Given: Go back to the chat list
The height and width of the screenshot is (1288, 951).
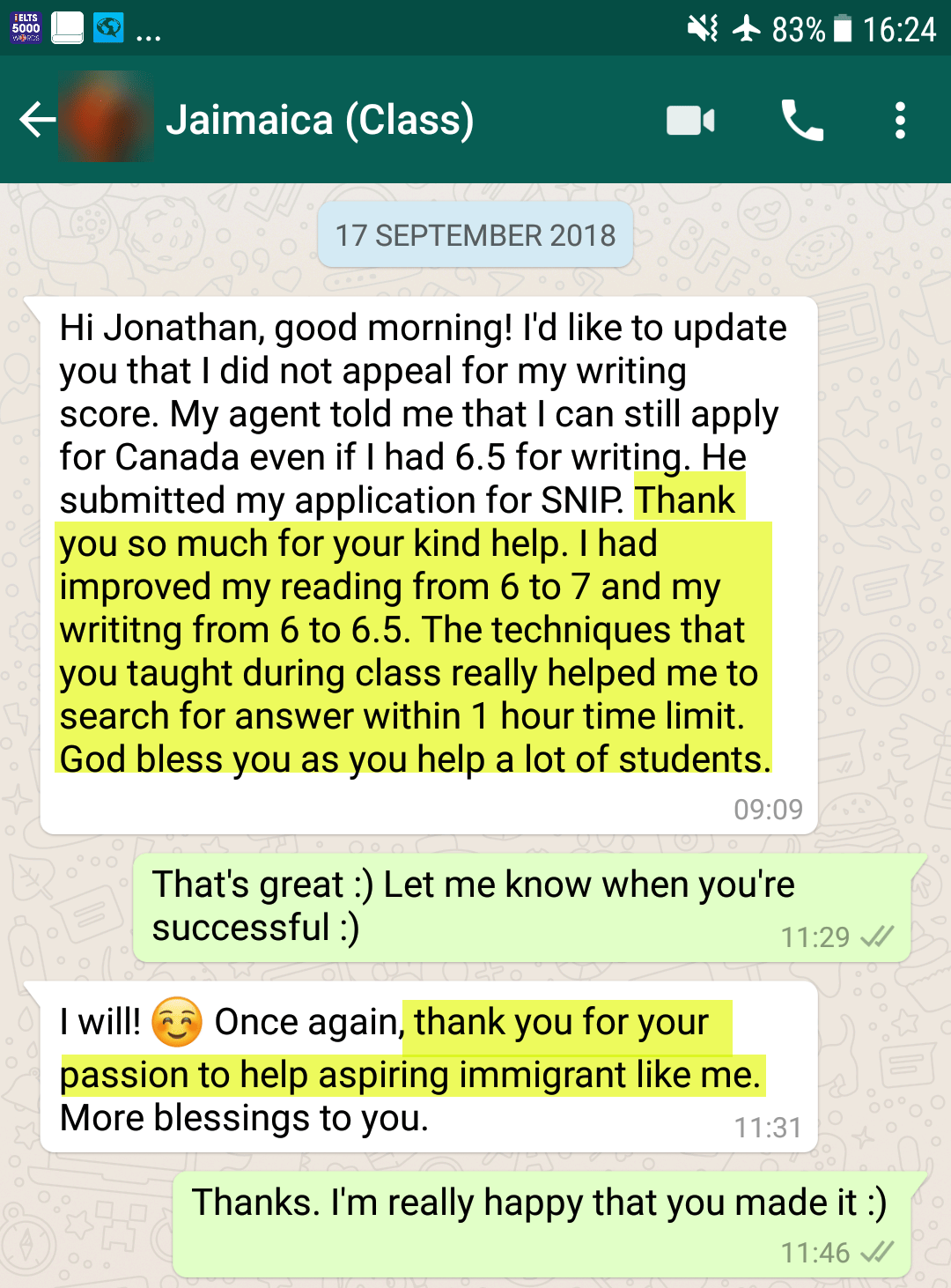Looking at the screenshot, I should pyautogui.click(x=37, y=120).
